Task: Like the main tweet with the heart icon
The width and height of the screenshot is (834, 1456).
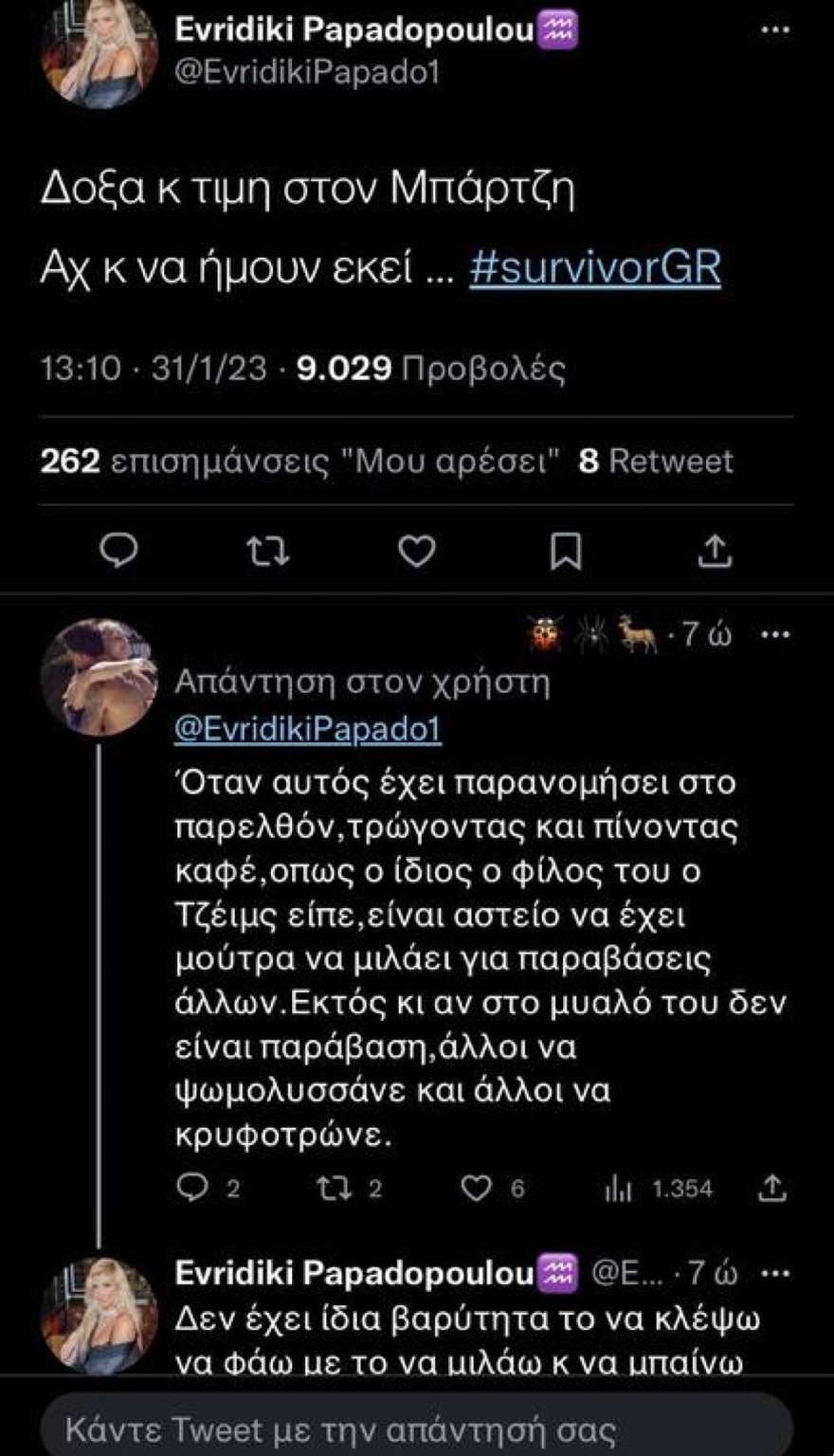Action: (417, 548)
